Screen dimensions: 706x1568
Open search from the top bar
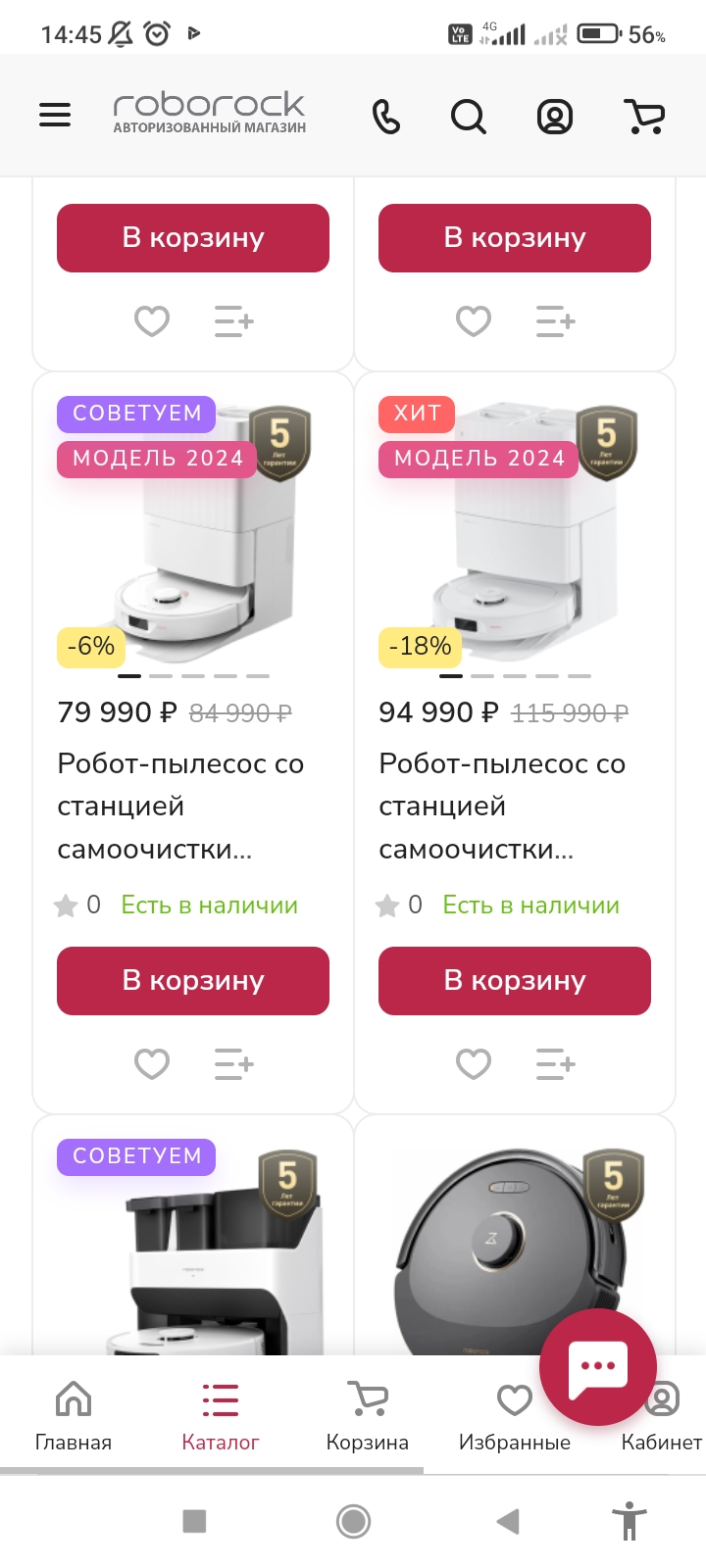468,118
